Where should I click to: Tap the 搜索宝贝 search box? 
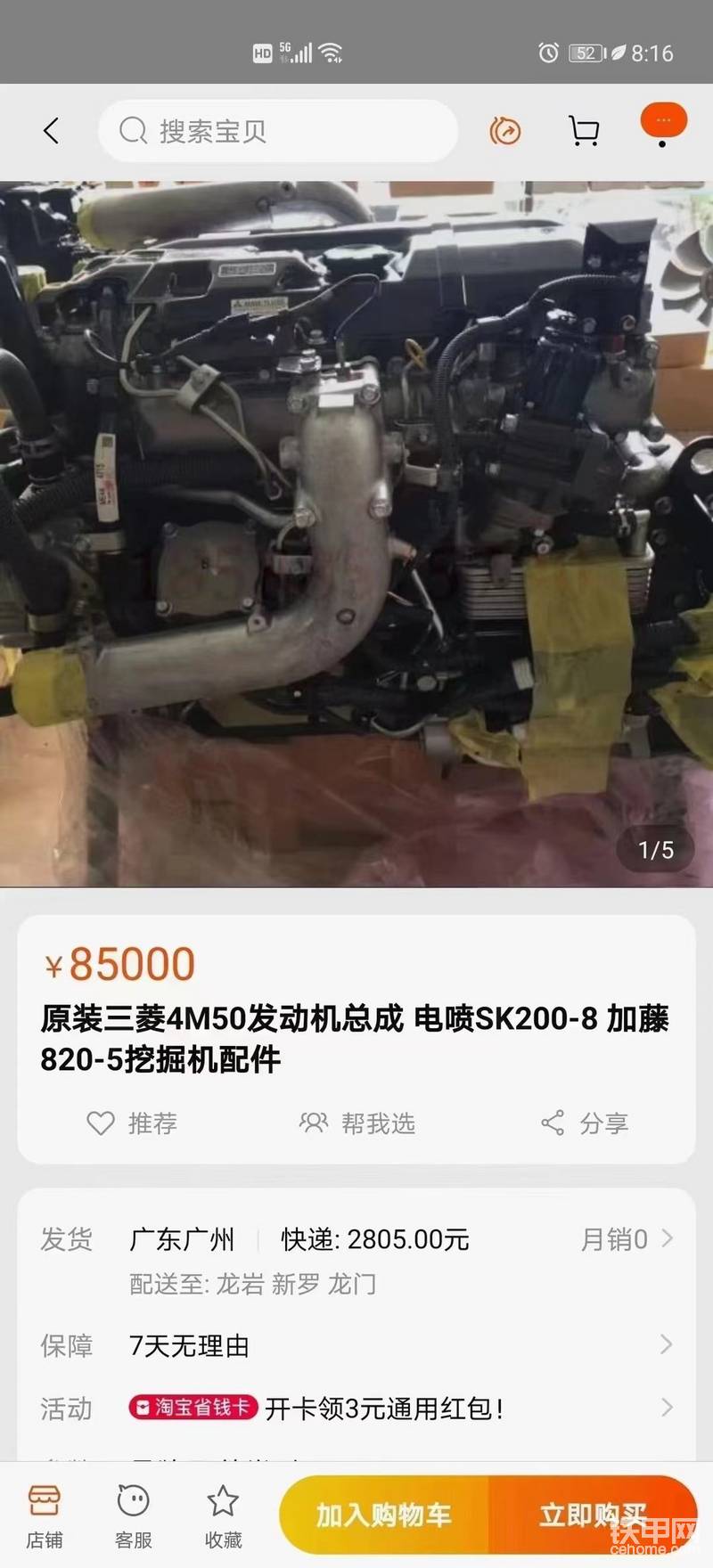[278, 131]
